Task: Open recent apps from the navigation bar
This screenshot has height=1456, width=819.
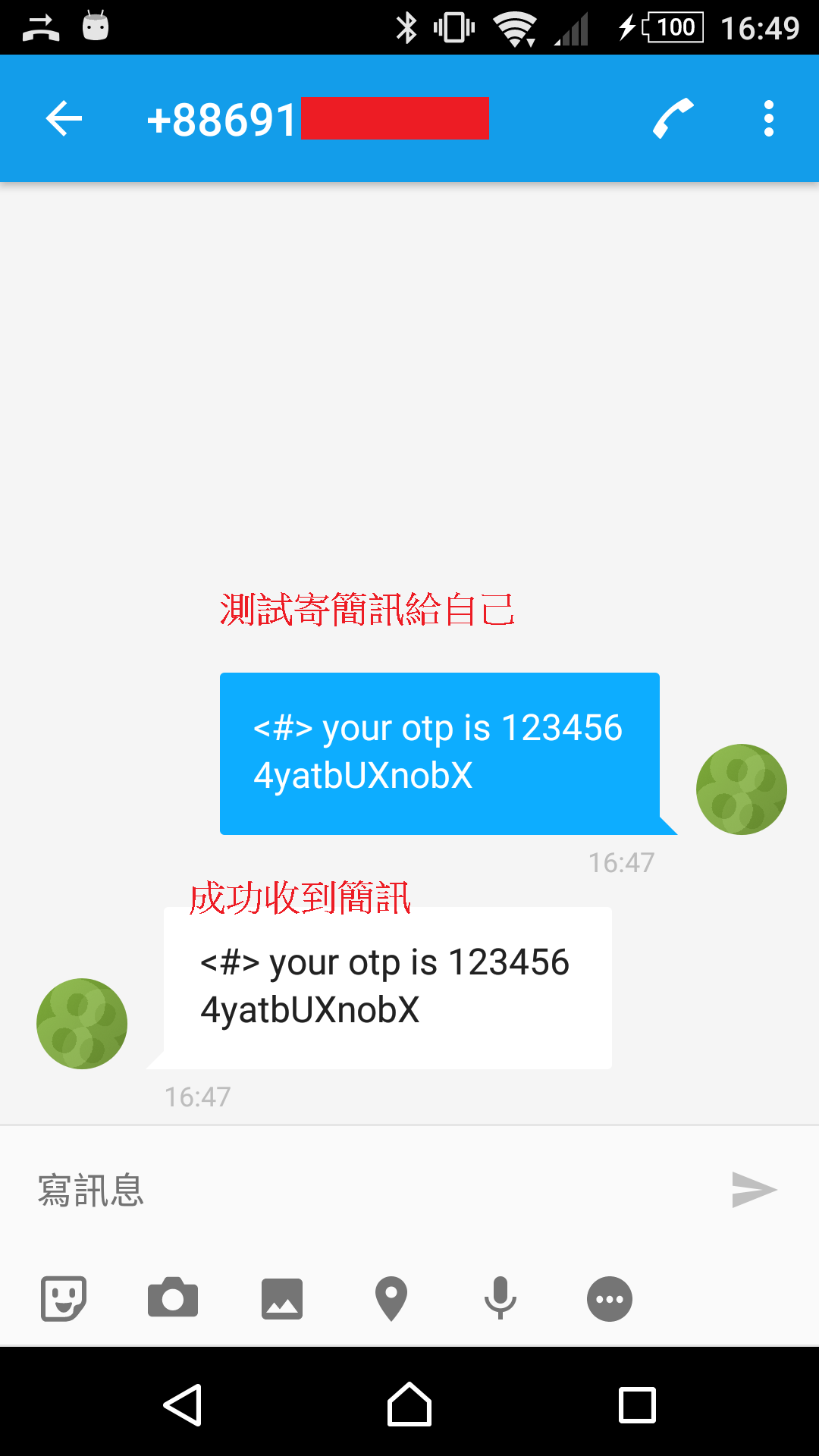Action: 637,1404
